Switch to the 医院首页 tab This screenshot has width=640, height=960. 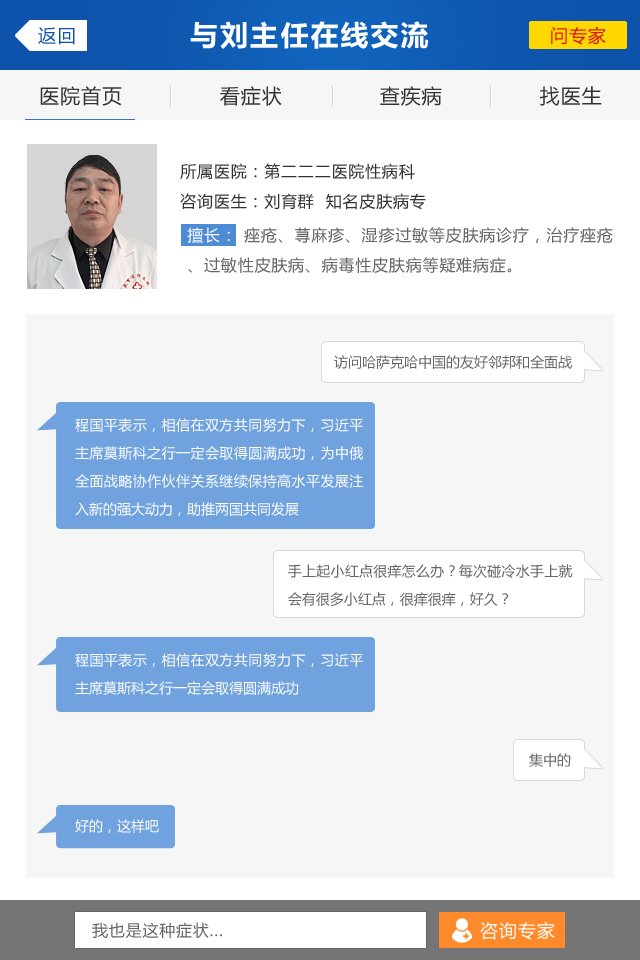80,97
